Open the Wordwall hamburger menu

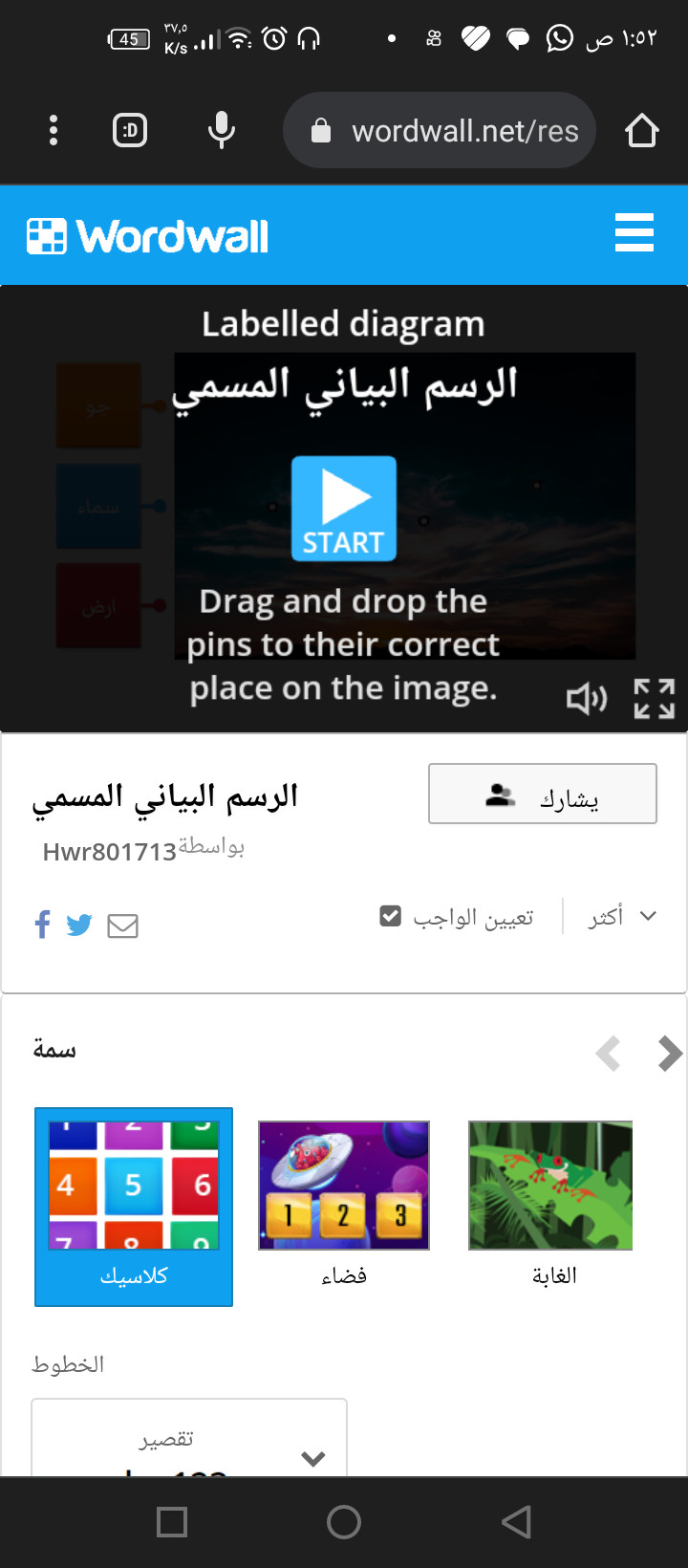point(634,233)
